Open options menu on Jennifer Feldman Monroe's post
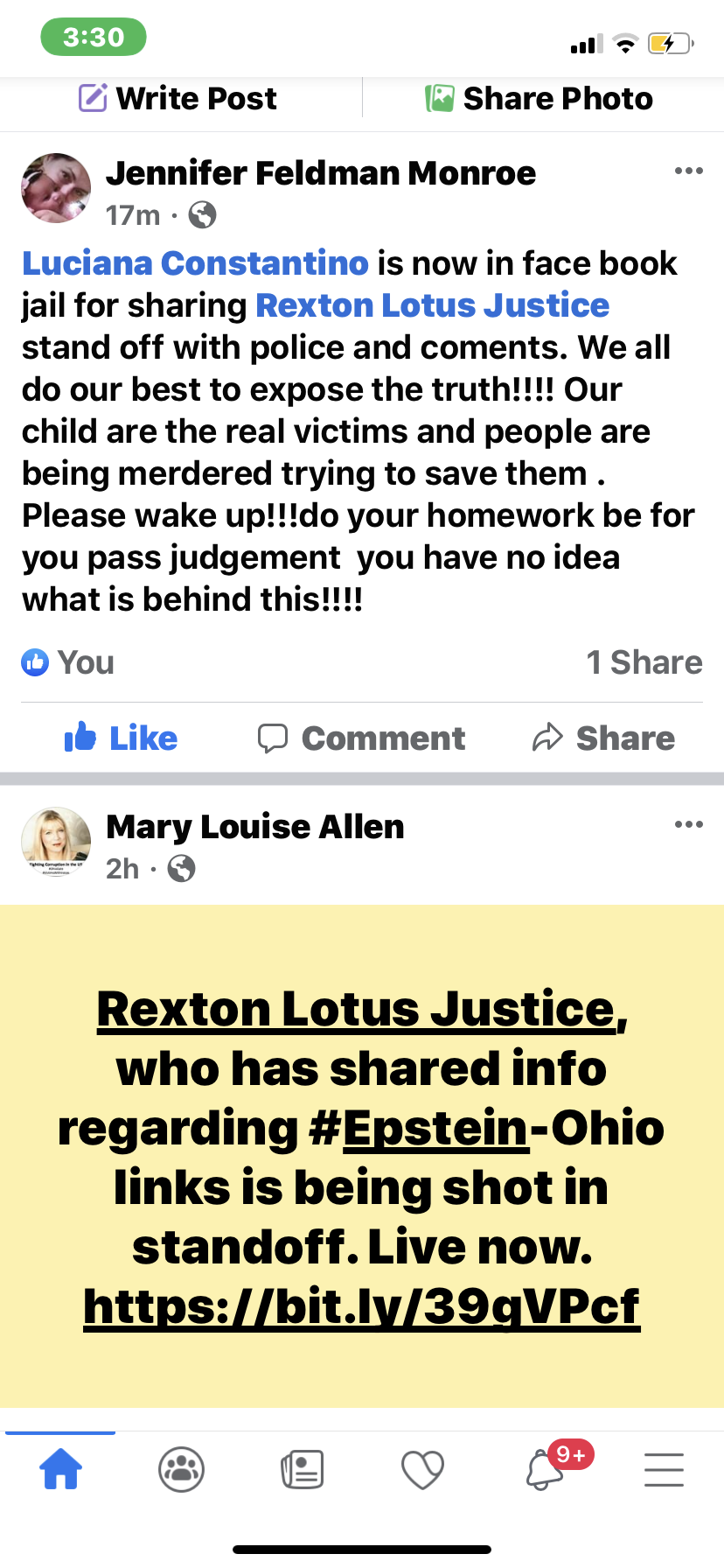 (x=688, y=171)
